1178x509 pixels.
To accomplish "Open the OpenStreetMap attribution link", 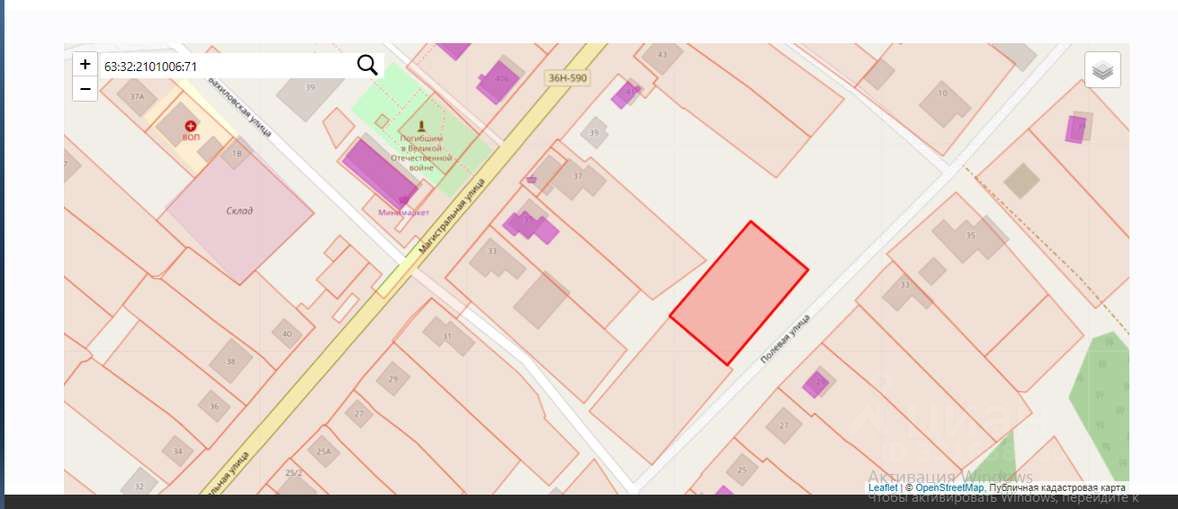I will [949, 488].
